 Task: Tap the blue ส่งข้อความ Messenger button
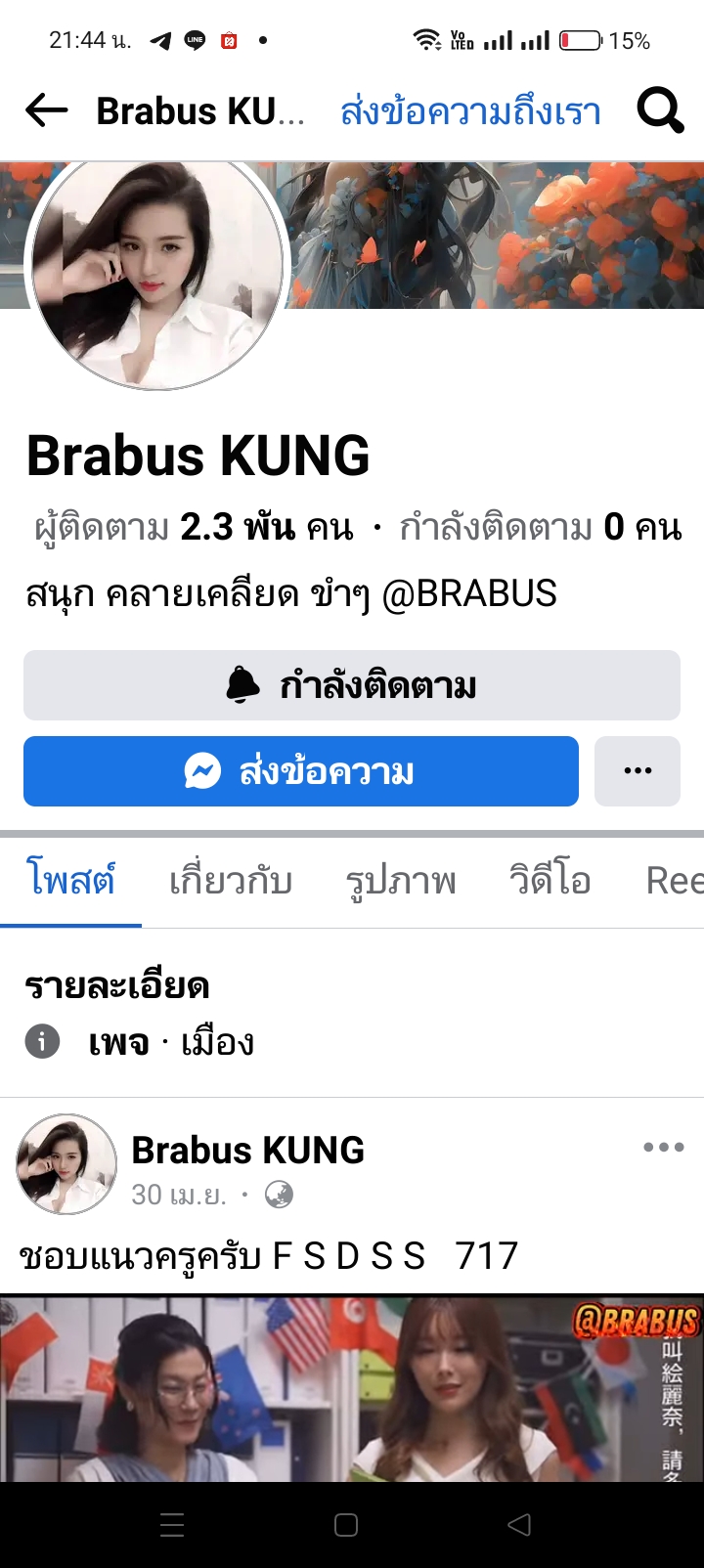pos(301,771)
